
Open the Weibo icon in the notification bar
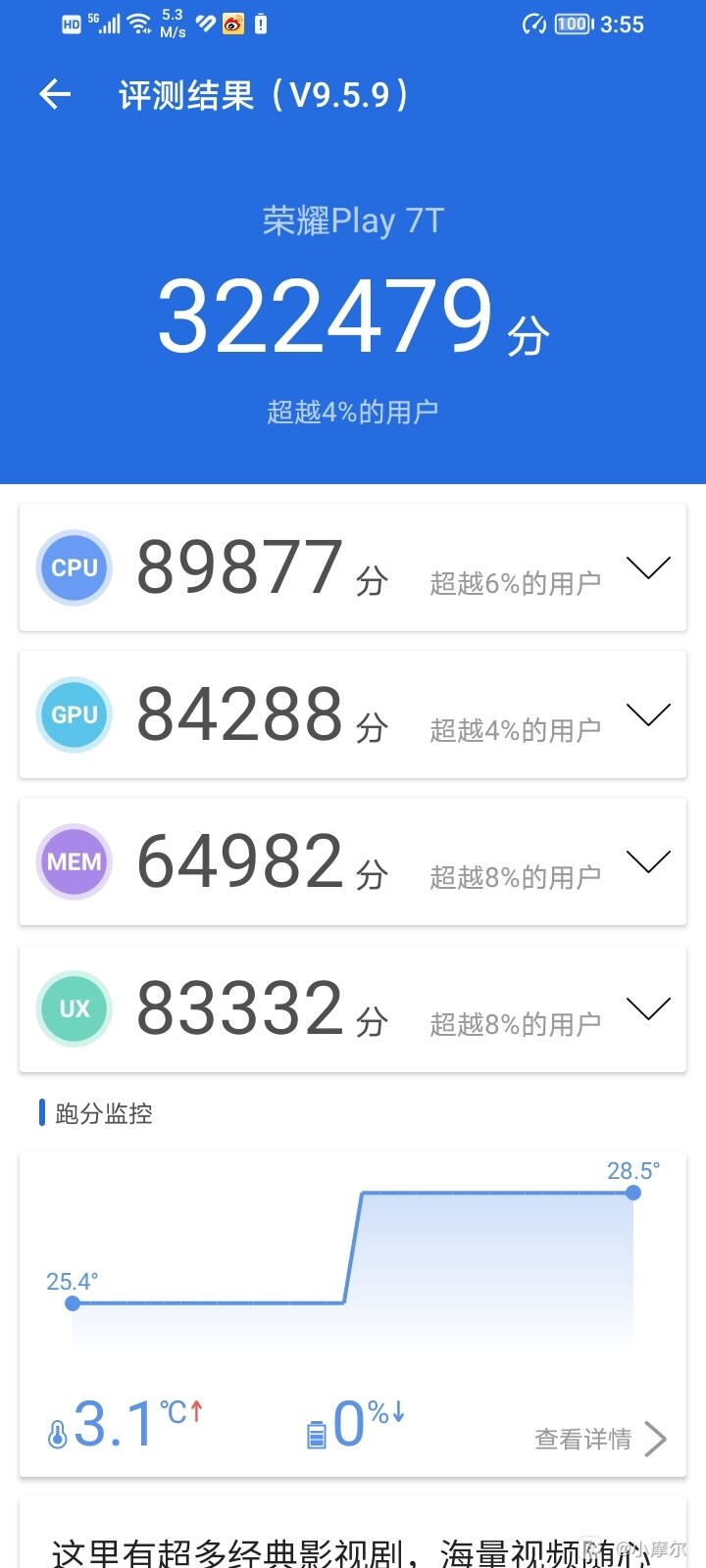(x=232, y=24)
